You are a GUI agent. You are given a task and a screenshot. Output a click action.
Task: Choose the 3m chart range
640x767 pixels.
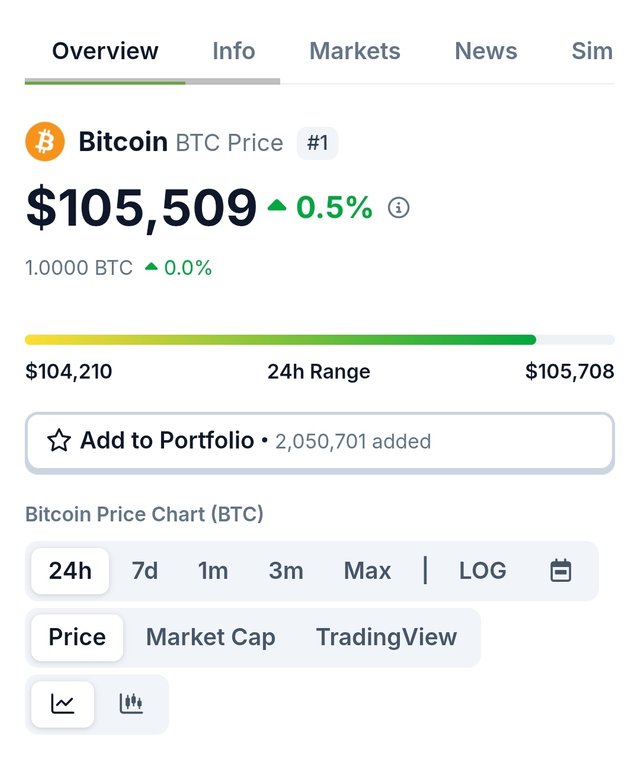(x=286, y=571)
